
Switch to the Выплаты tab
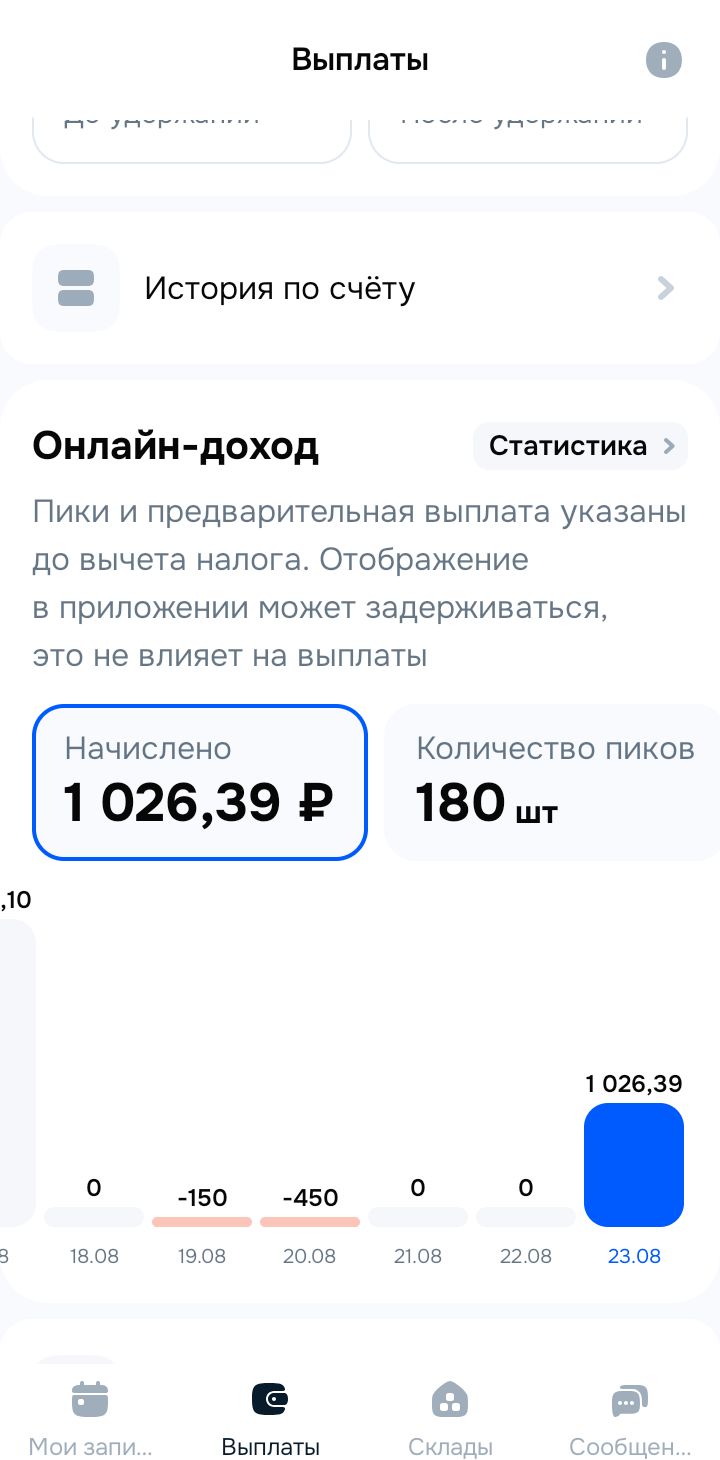tap(270, 1417)
